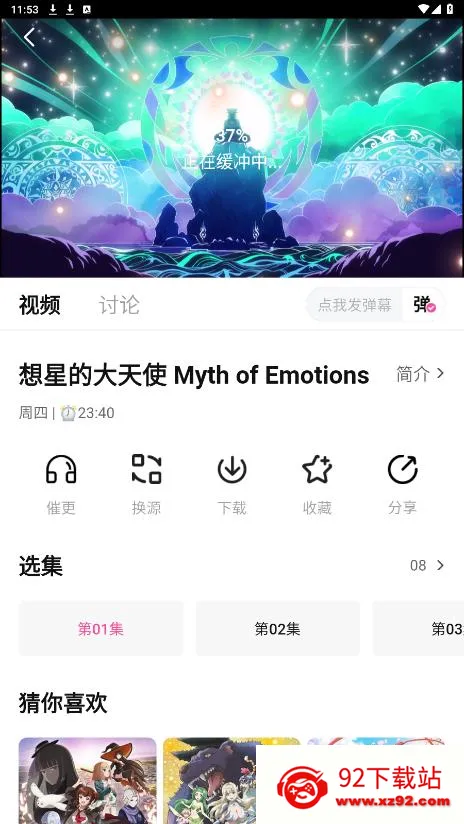The width and height of the screenshot is (464, 824).
Task: Toggle the 弹 danmaku switch
Action: (x=424, y=305)
